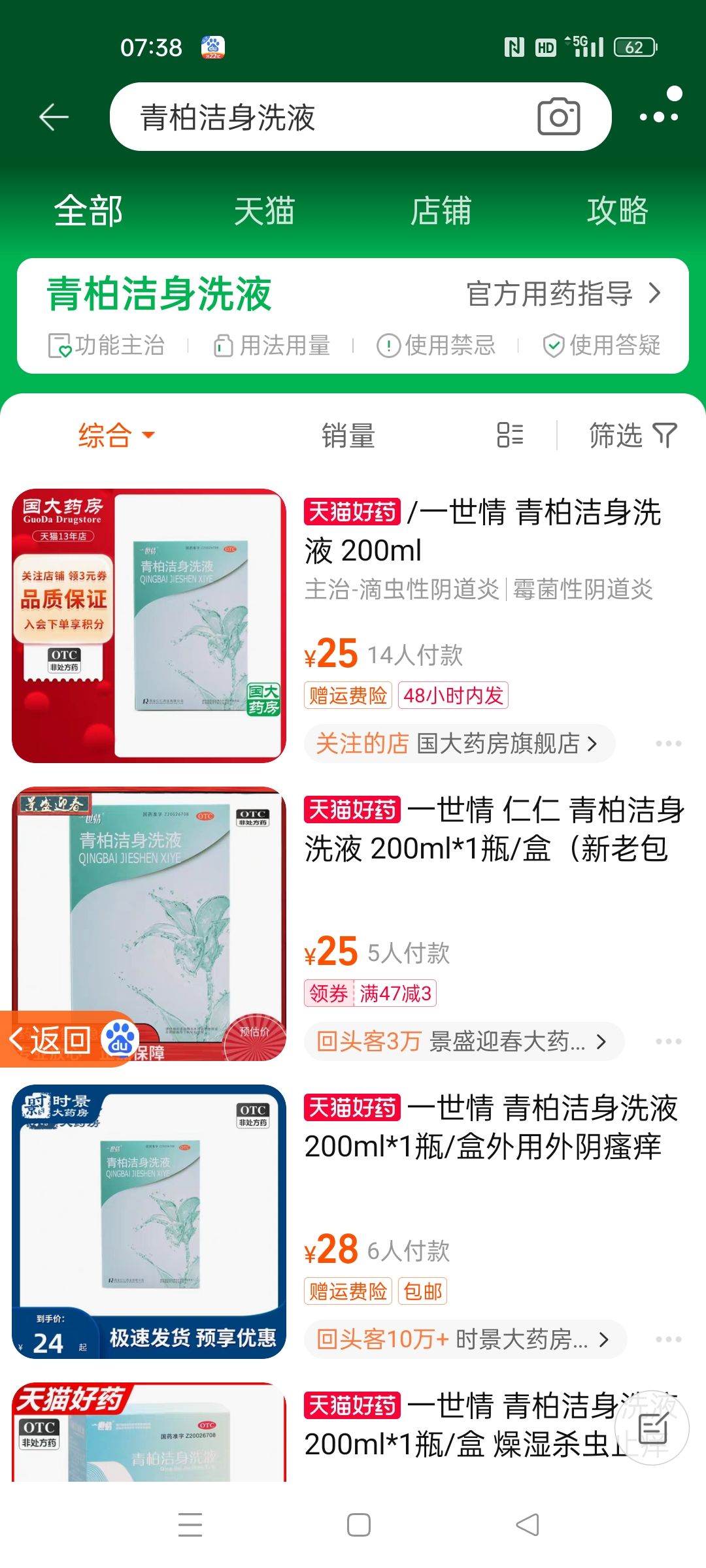706x1568 pixels.
Task: Switch to the 天猫 tab
Action: pos(265,211)
